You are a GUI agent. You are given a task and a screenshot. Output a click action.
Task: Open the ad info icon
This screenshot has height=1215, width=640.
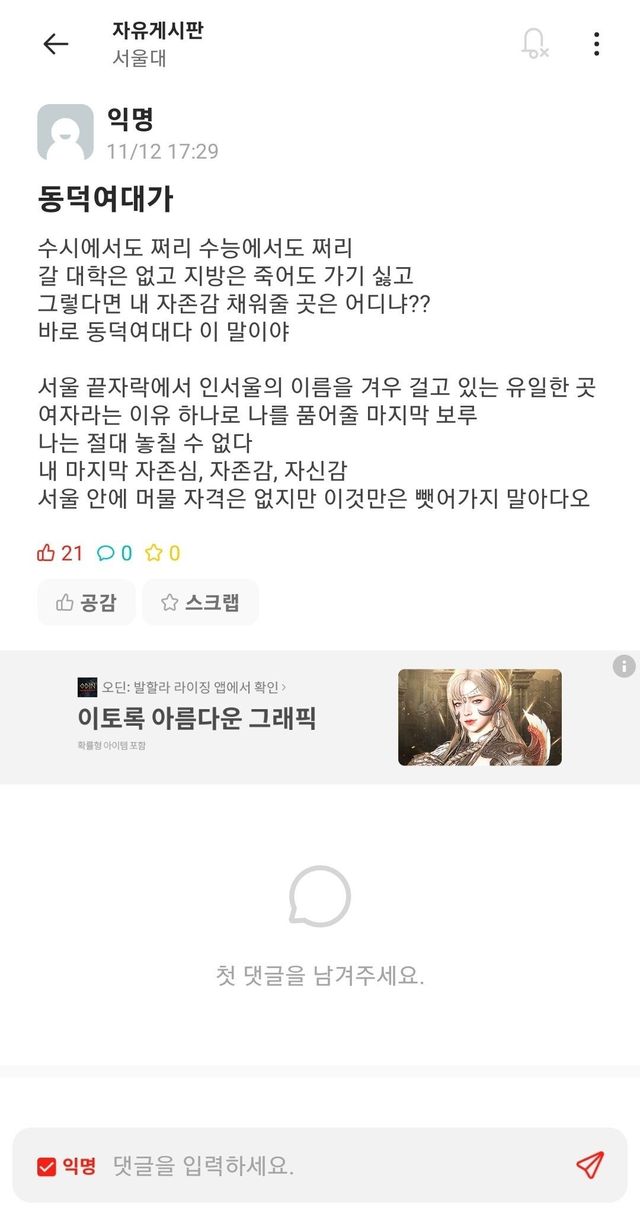tap(624, 666)
